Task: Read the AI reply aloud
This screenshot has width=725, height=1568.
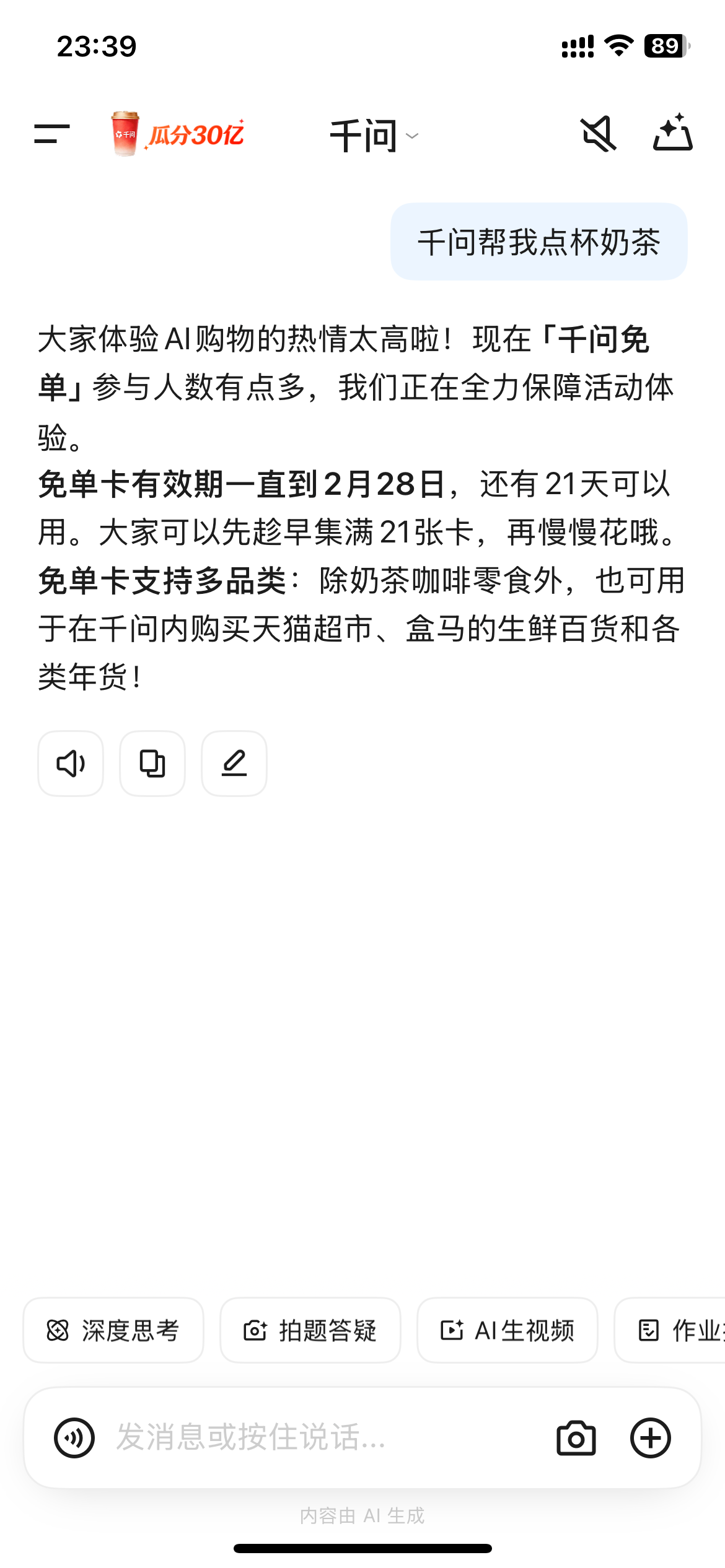Action: coord(71,763)
